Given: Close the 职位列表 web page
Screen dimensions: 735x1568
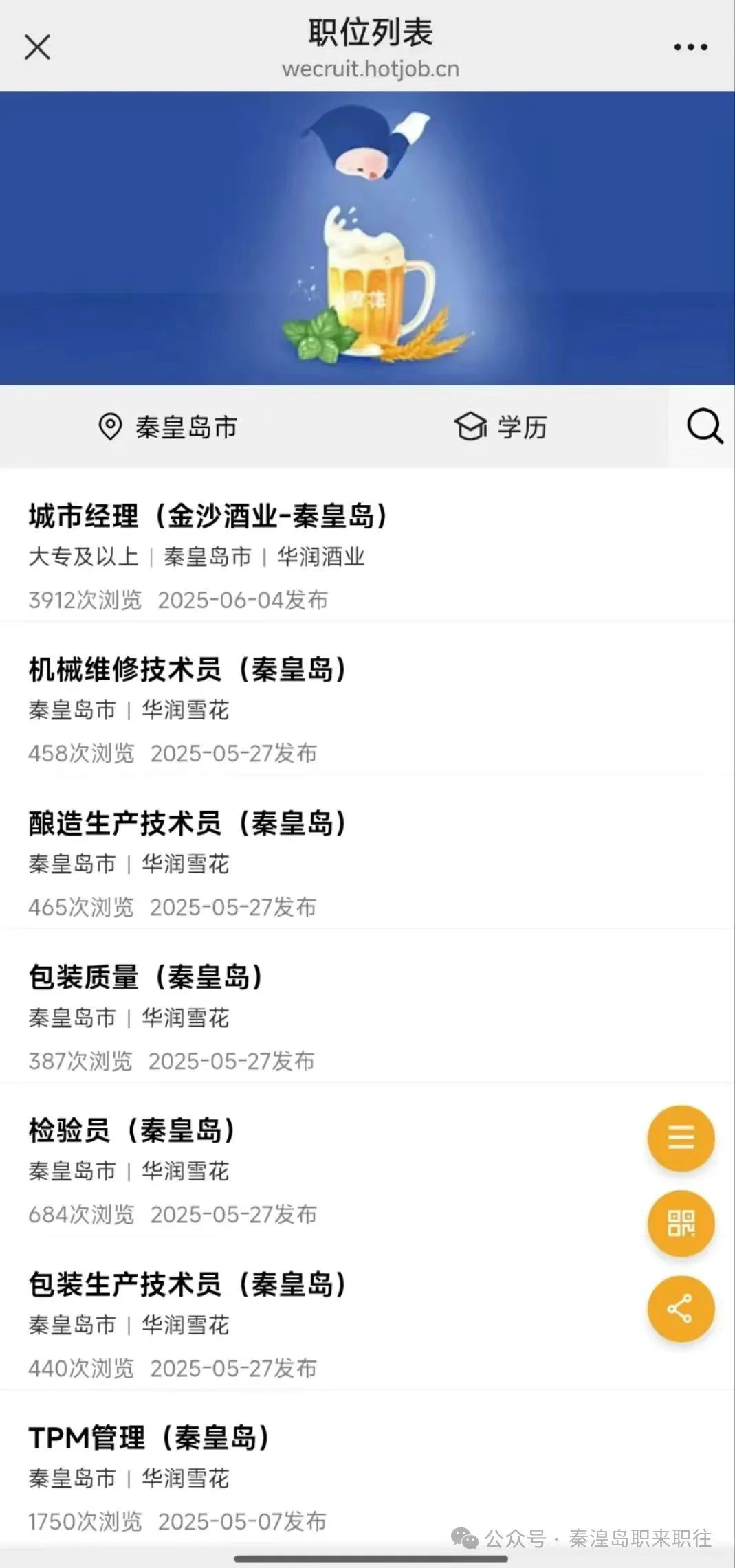Looking at the screenshot, I should (37, 47).
